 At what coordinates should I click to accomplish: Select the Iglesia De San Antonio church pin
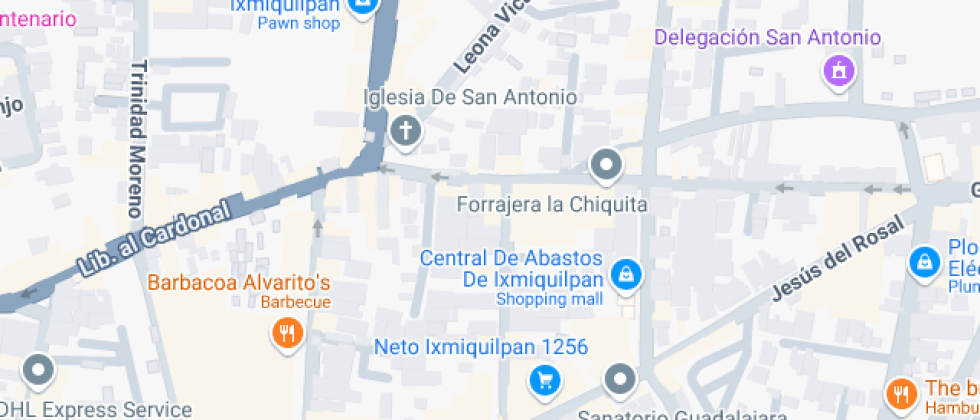click(x=405, y=131)
